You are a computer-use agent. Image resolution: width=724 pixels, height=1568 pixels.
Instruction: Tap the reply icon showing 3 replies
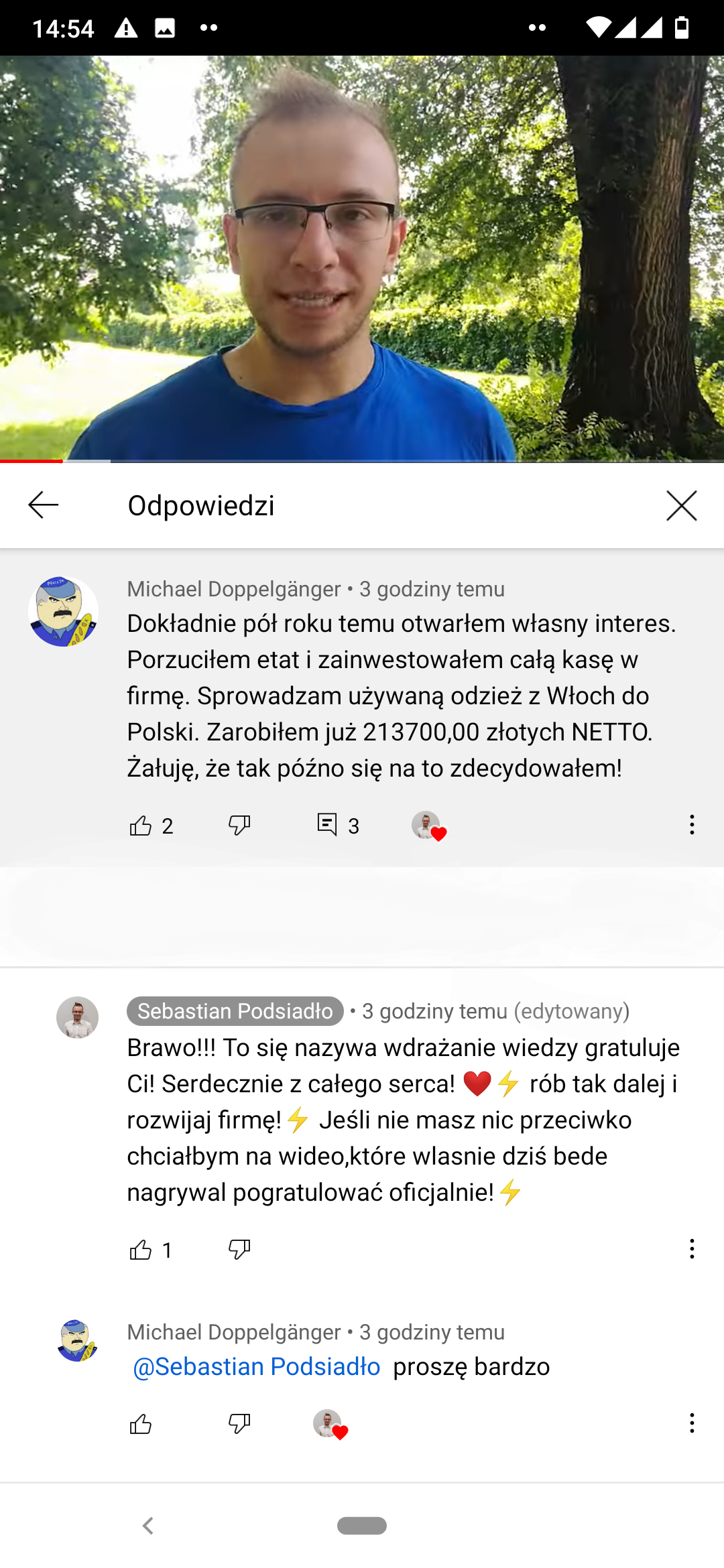327,824
